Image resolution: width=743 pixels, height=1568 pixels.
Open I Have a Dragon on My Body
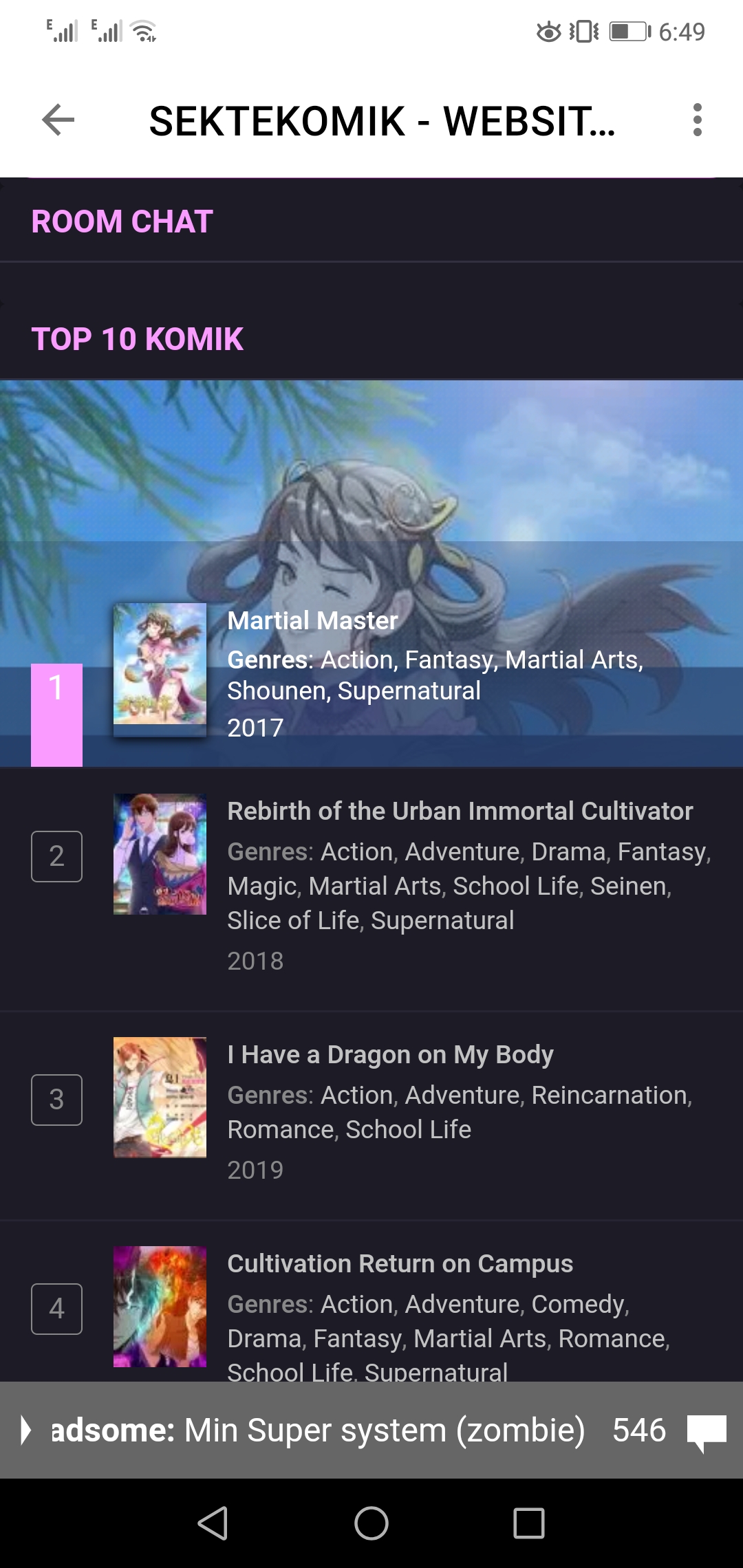[x=390, y=1054]
